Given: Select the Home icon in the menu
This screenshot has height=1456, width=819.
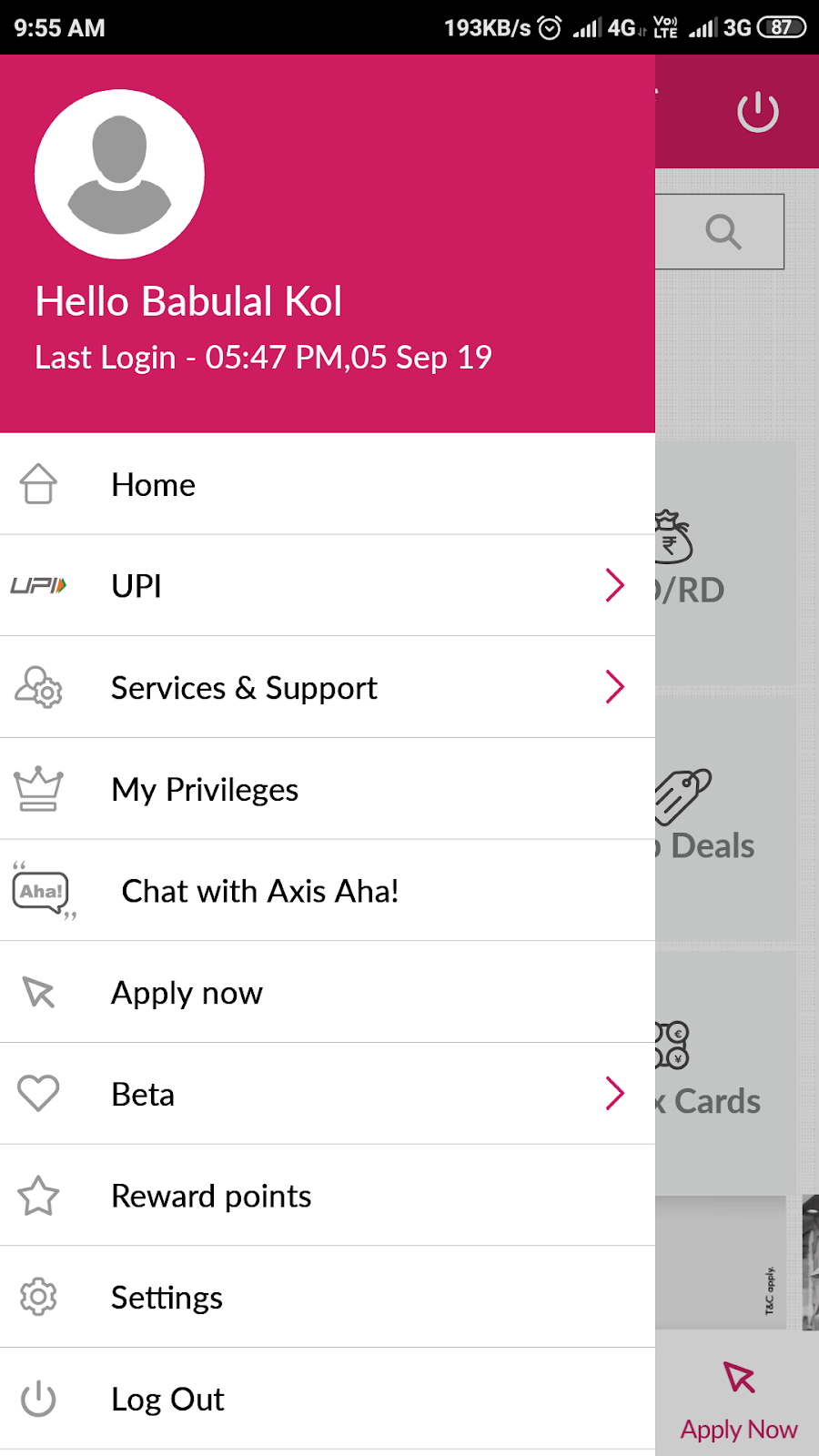Looking at the screenshot, I should click(38, 485).
